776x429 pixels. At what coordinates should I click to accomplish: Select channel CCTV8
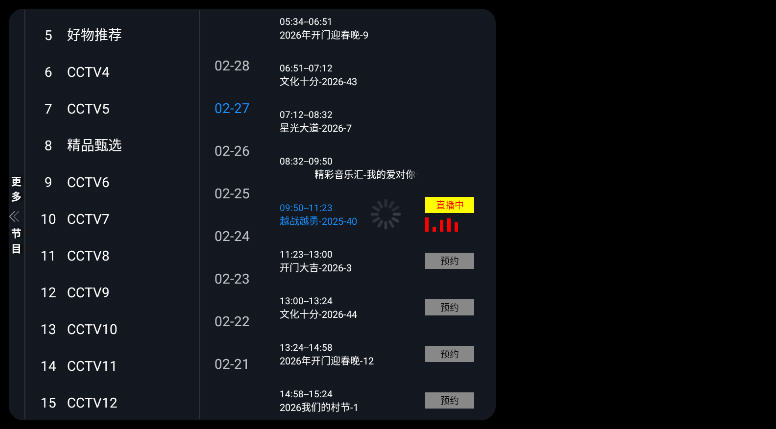(88, 256)
